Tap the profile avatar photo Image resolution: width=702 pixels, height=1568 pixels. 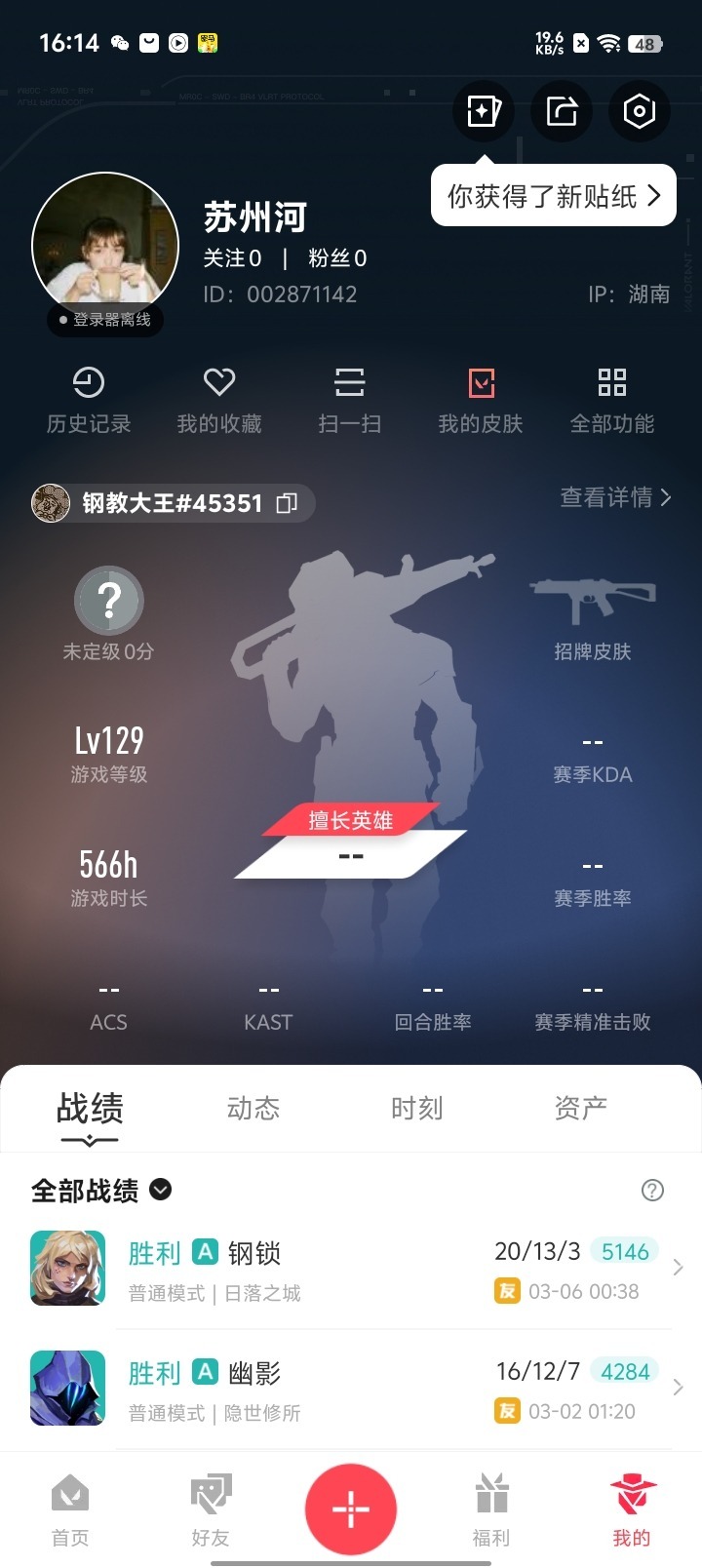[x=105, y=246]
